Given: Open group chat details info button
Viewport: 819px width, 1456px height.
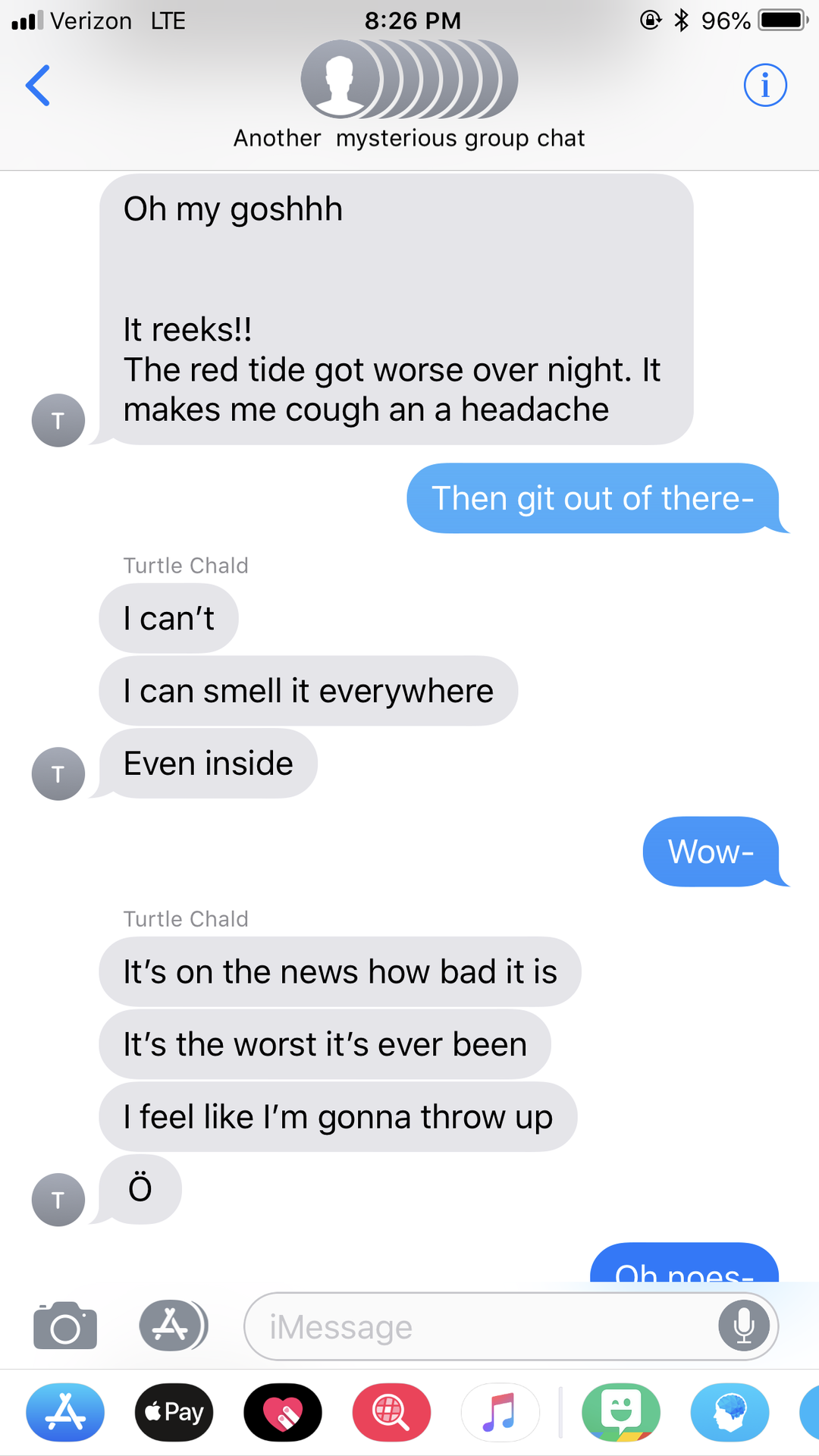Looking at the screenshot, I should tap(764, 85).
